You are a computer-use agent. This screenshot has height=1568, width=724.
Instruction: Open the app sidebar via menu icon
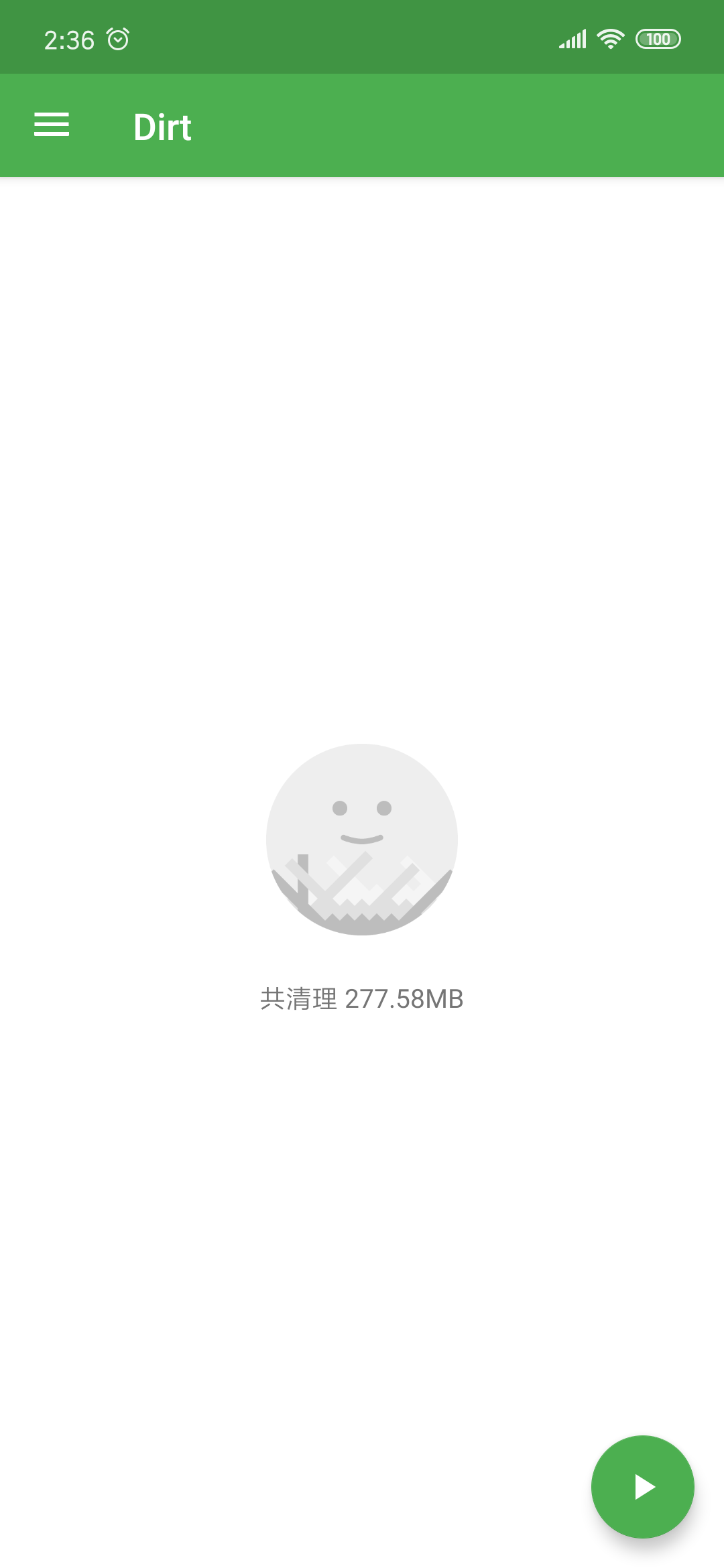click(x=51, y=125)
